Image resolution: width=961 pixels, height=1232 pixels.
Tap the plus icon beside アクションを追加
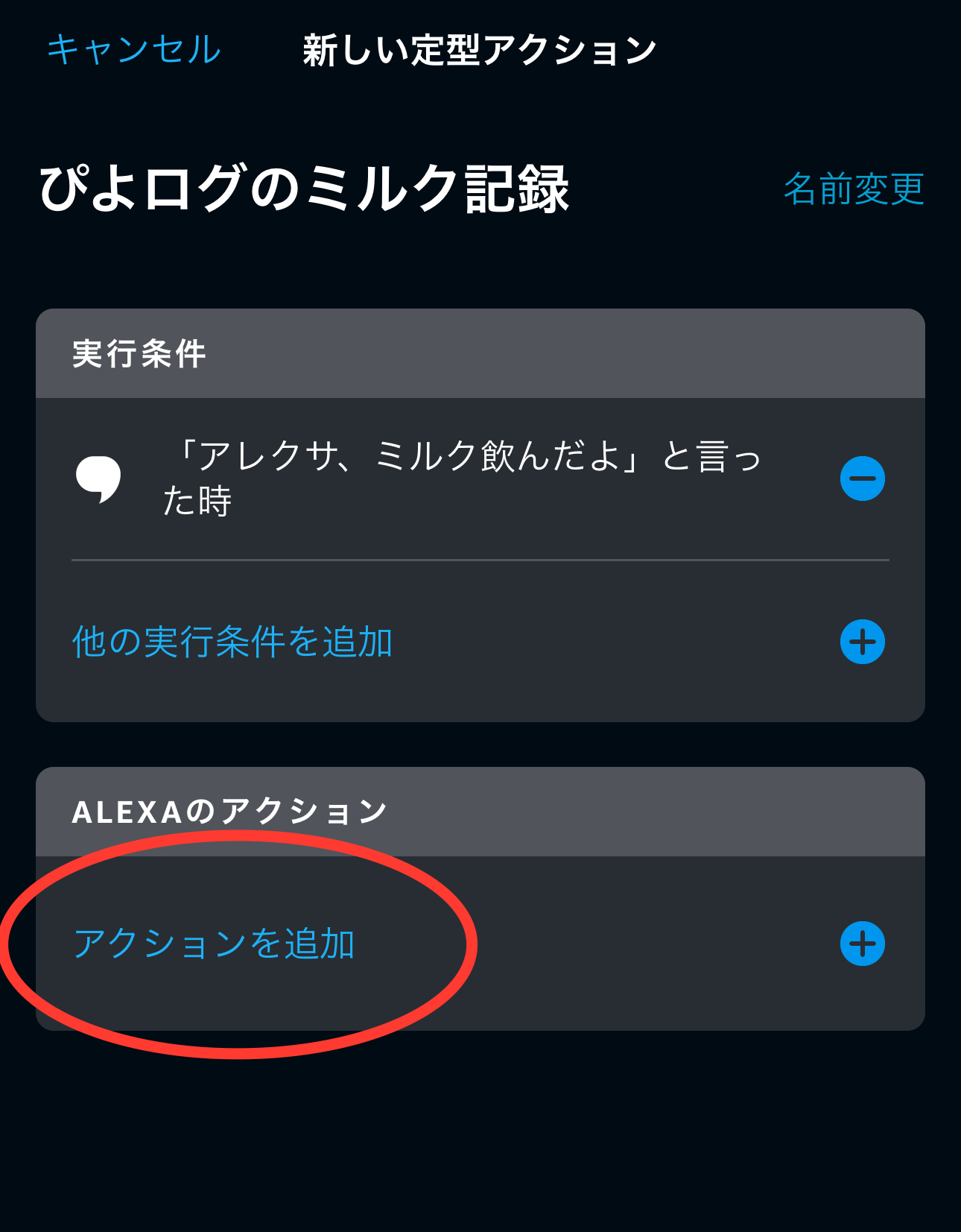pos(862,944)
